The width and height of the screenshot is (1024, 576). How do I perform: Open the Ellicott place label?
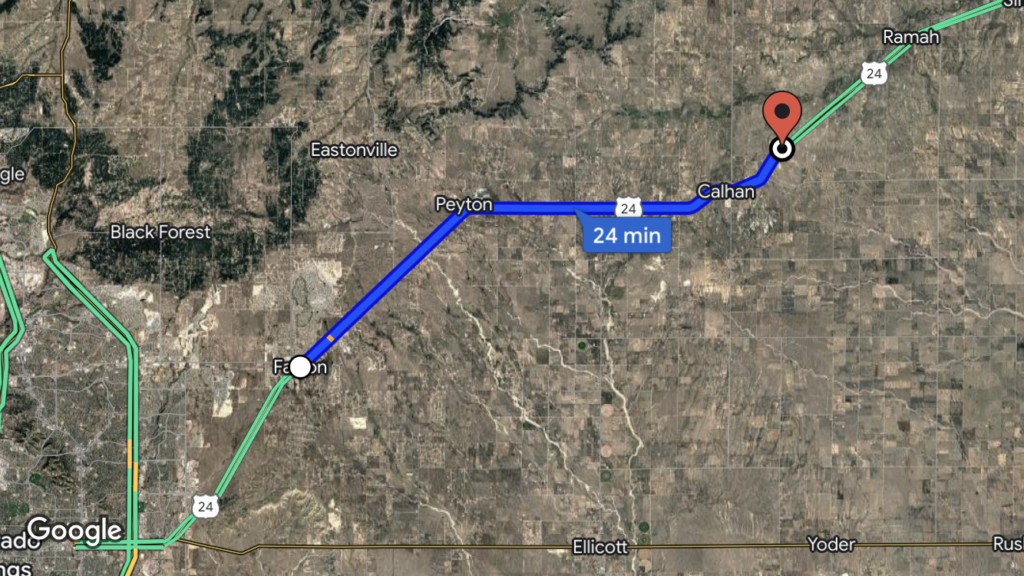pos(600,546)
